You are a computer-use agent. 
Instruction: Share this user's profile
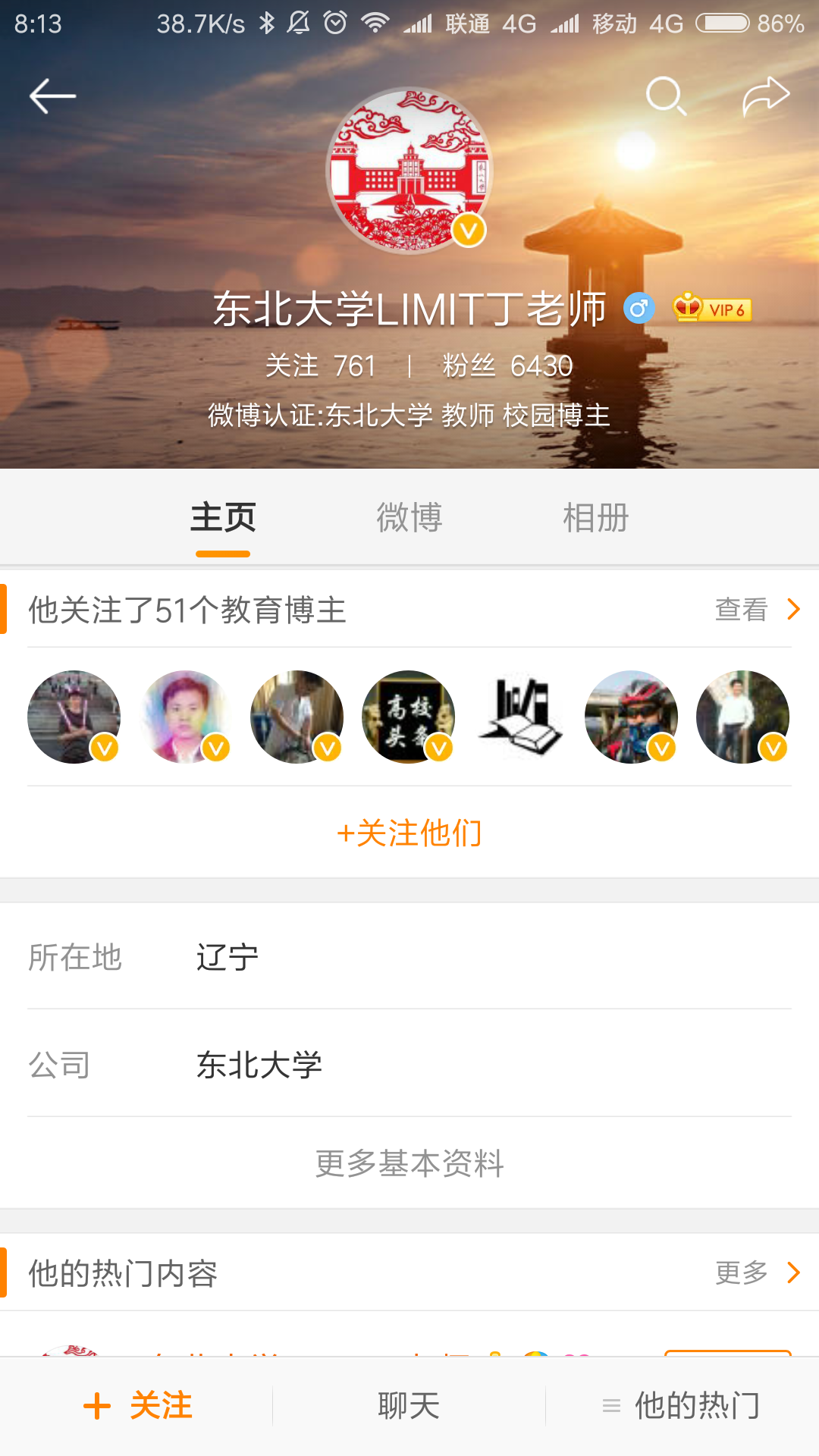coord(766,96)
